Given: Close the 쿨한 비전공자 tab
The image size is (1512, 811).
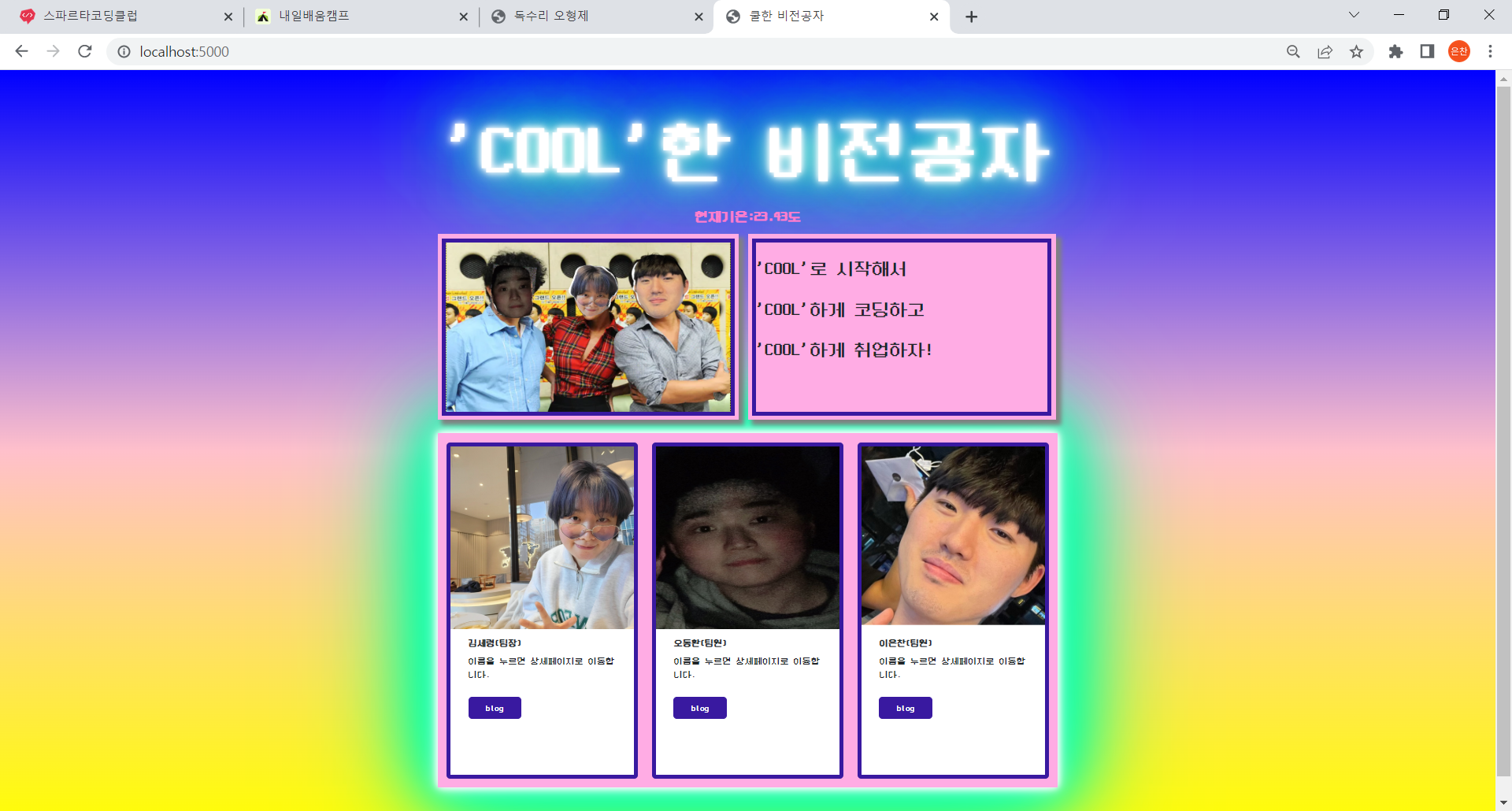Looking at the screenshot, I should tap(934, 17).
